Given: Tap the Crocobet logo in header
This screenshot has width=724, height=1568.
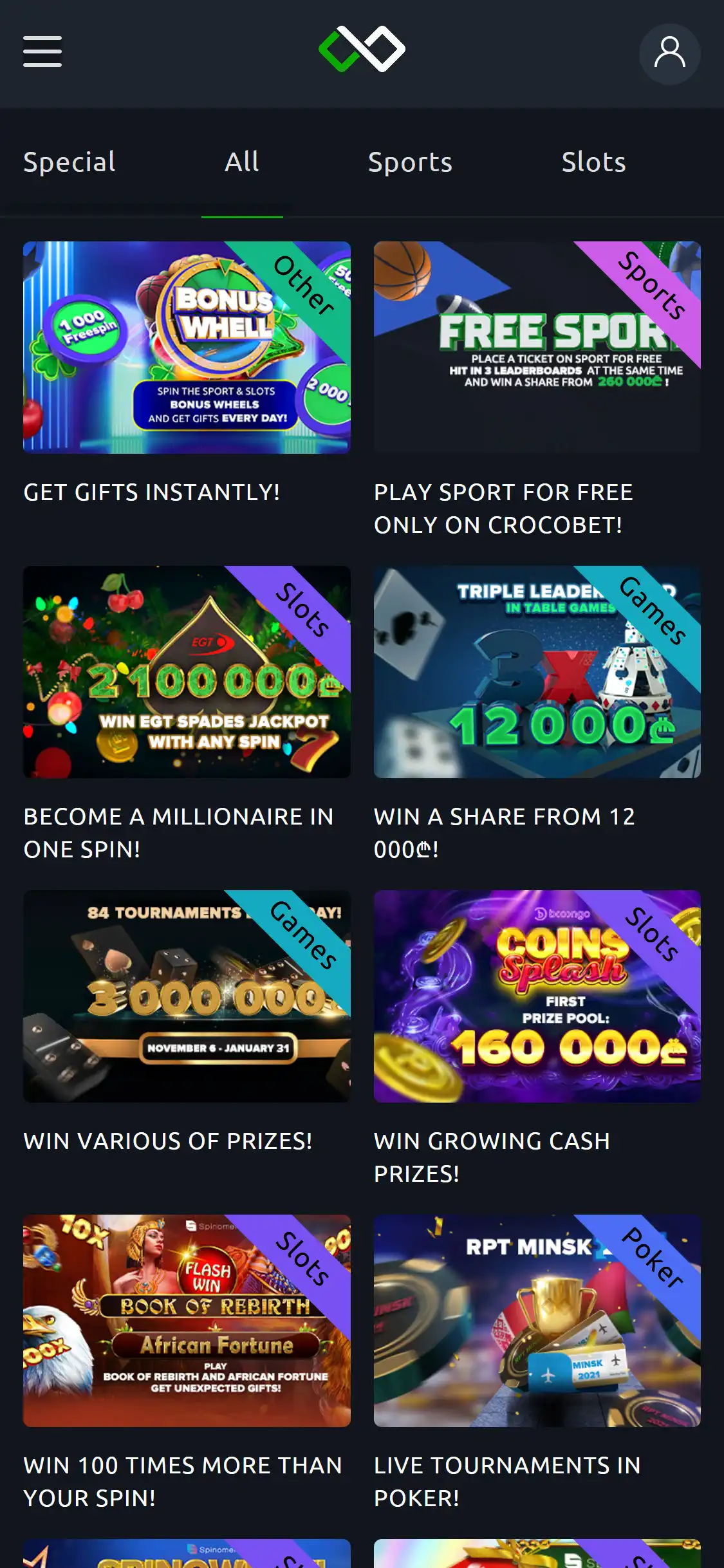Looking at the screenshot, I should tap(362, 50).
